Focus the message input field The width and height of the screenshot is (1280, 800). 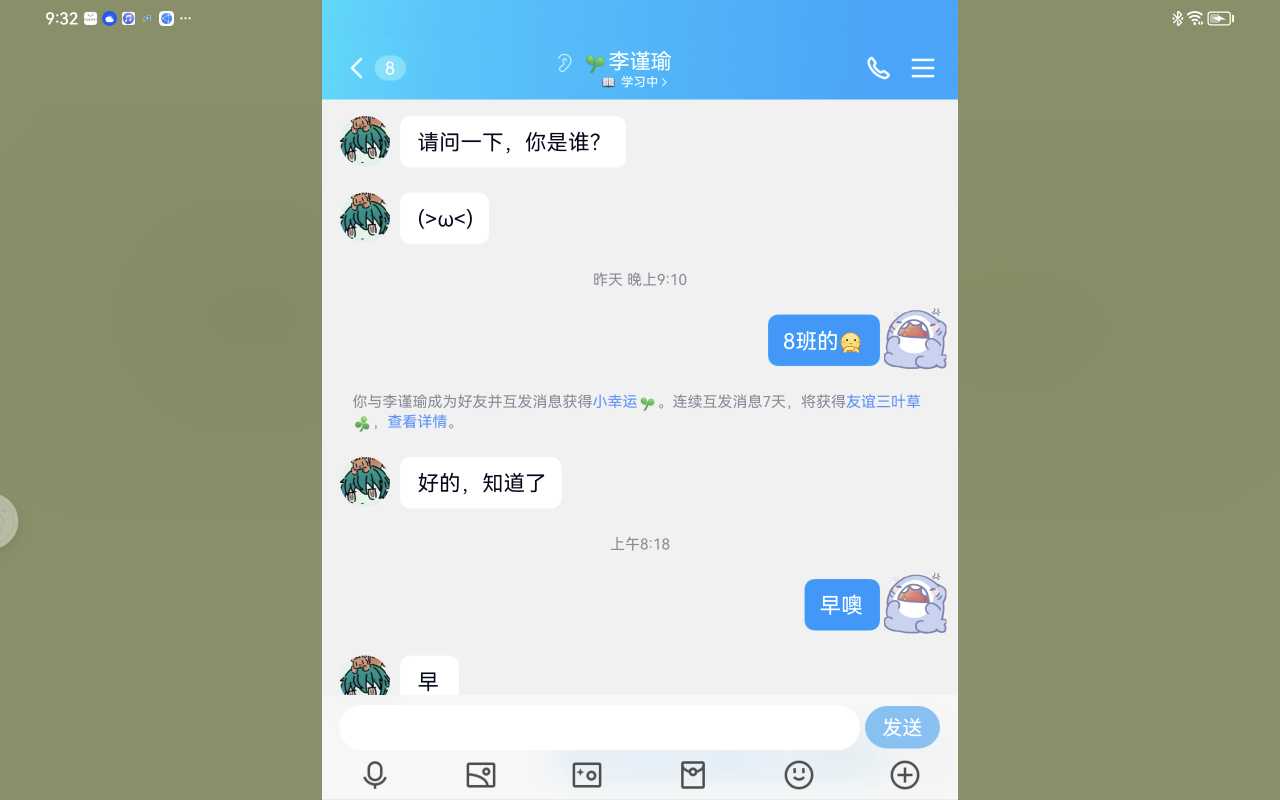[599, 727]
